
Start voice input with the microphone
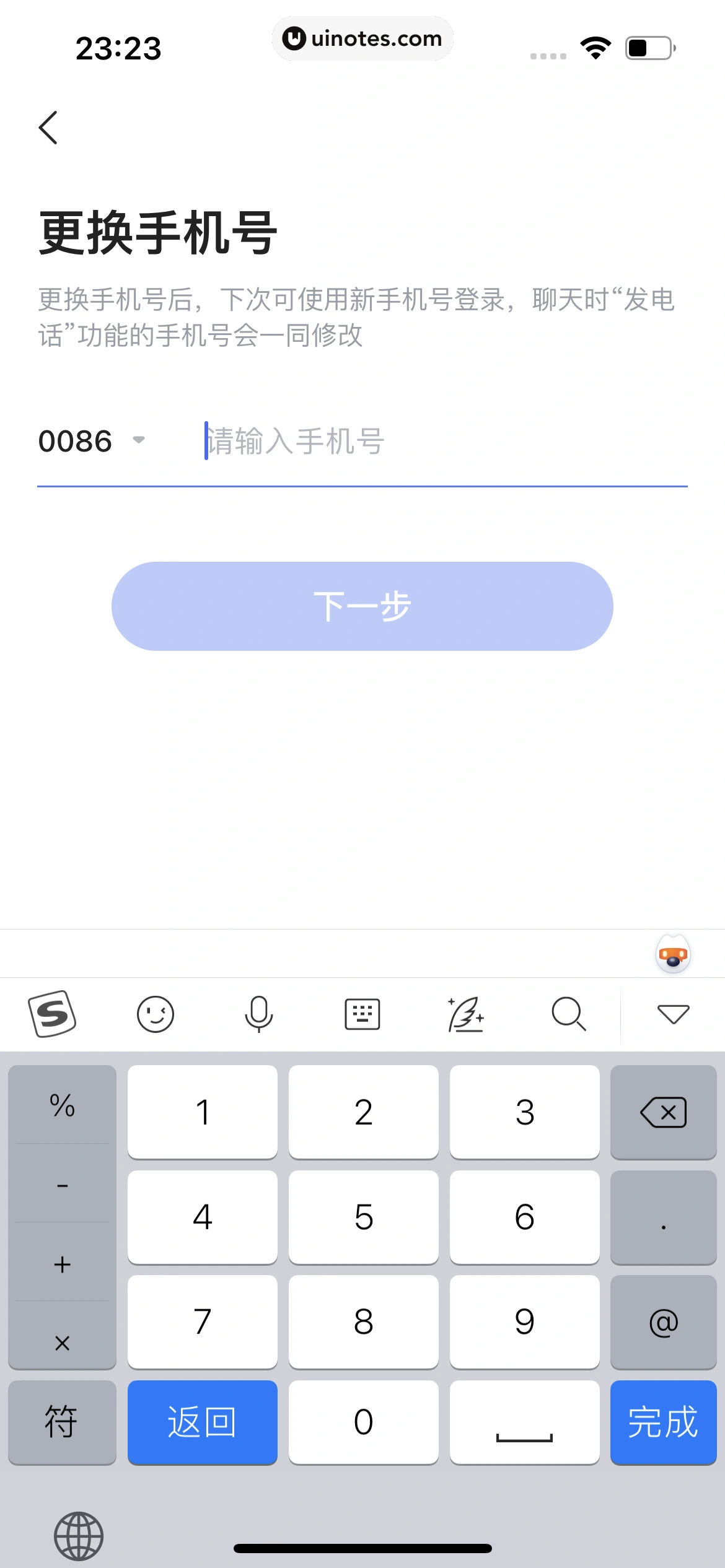pos(258,1014)
